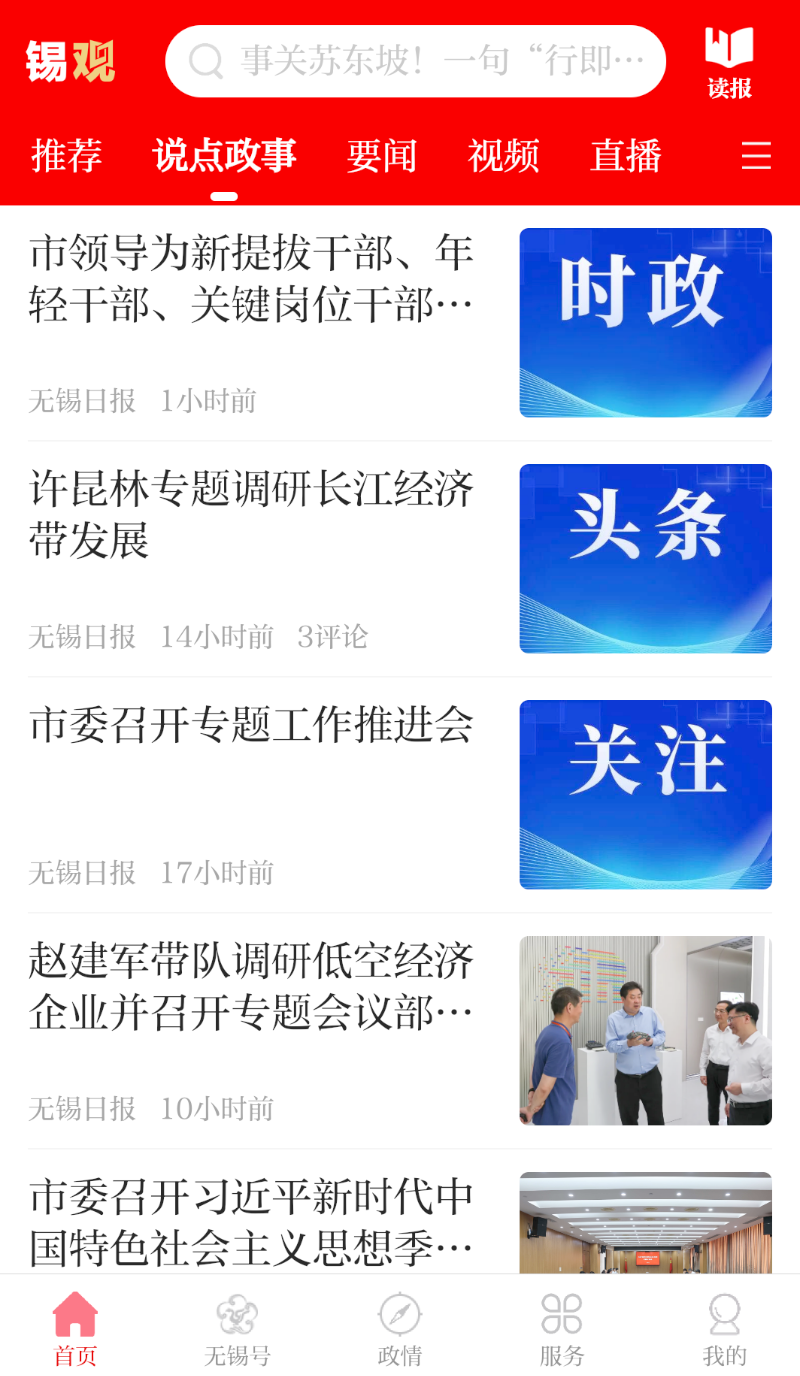Screen dimensions: 800x1376
Task: Switch to the 视频 tab
Action: (x=503, y=156)
